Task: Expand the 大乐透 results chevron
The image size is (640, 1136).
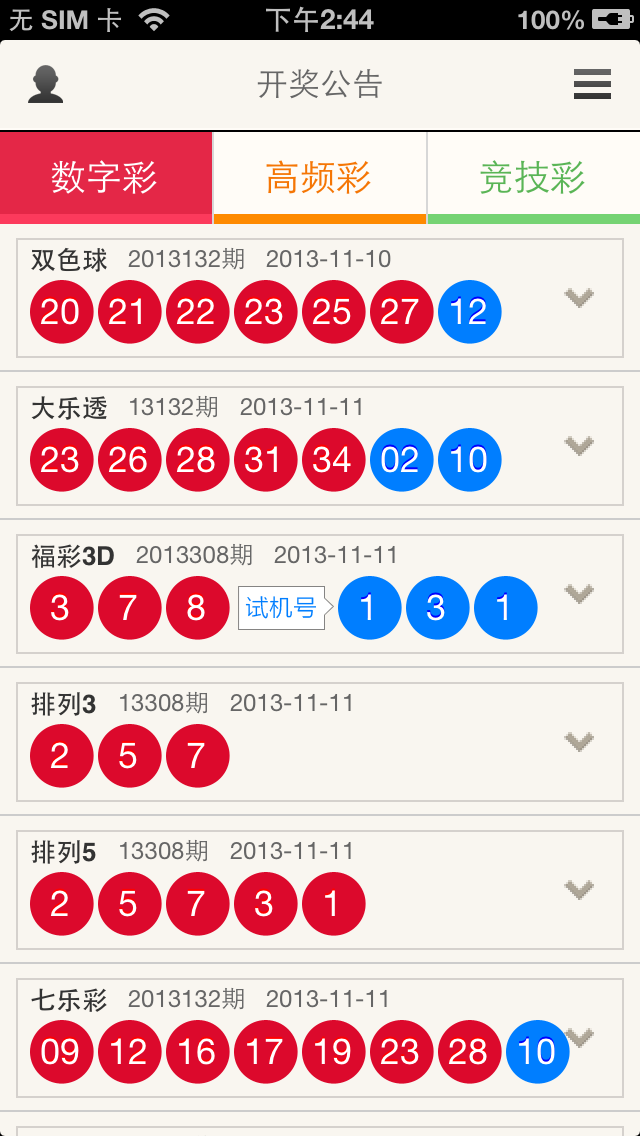Action: click(x=579, y=445)
